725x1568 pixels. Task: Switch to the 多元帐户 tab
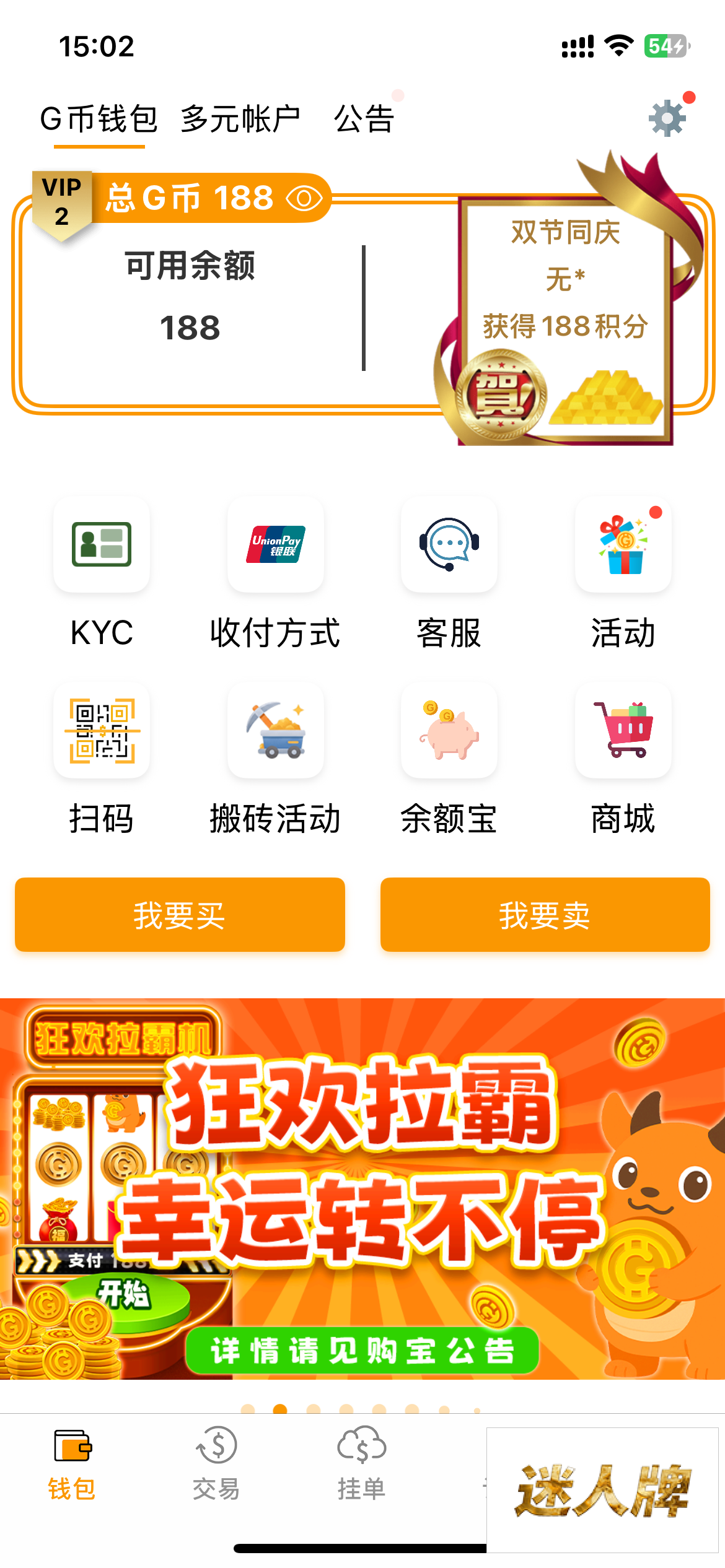[240, 118]
